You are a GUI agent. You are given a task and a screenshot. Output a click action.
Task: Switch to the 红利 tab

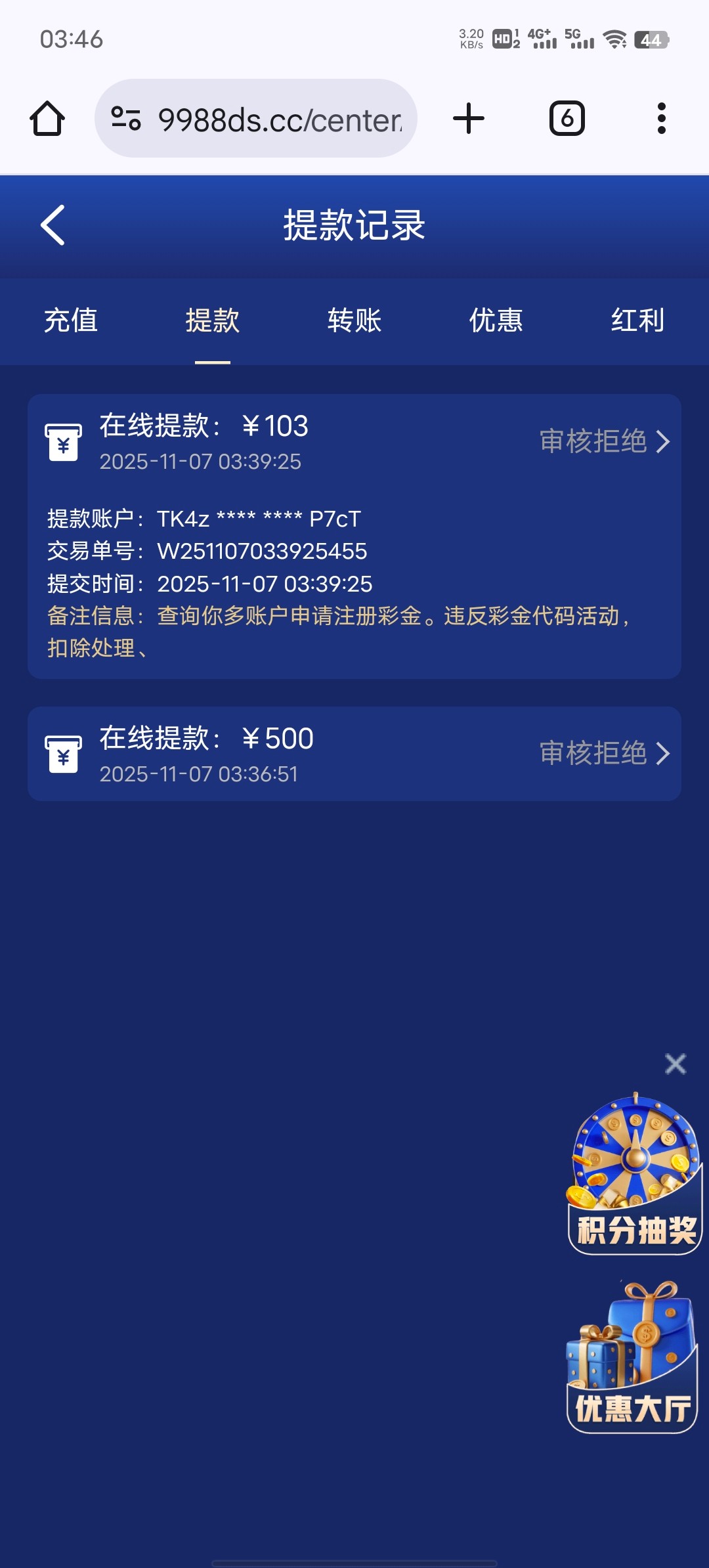tap(637, 321)
